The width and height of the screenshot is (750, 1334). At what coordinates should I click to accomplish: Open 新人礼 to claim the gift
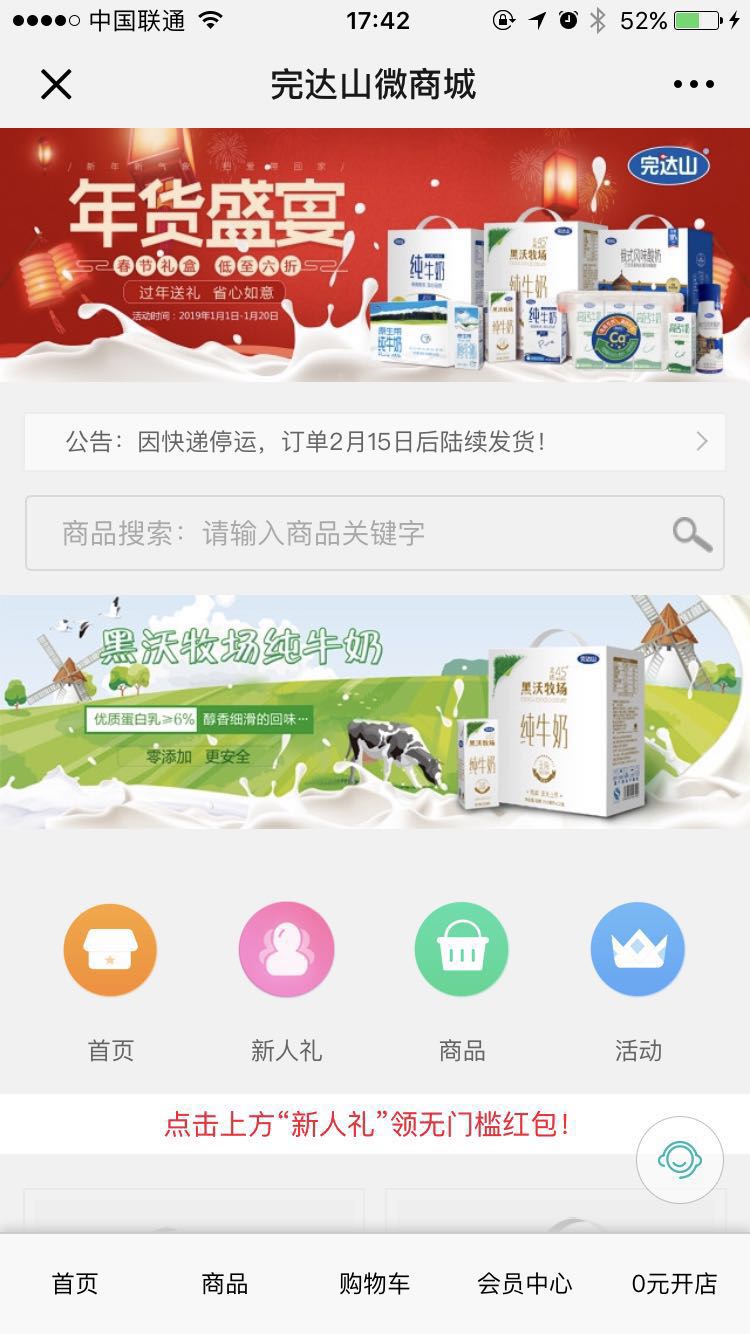pyautogui.click(x=286, y=950)
